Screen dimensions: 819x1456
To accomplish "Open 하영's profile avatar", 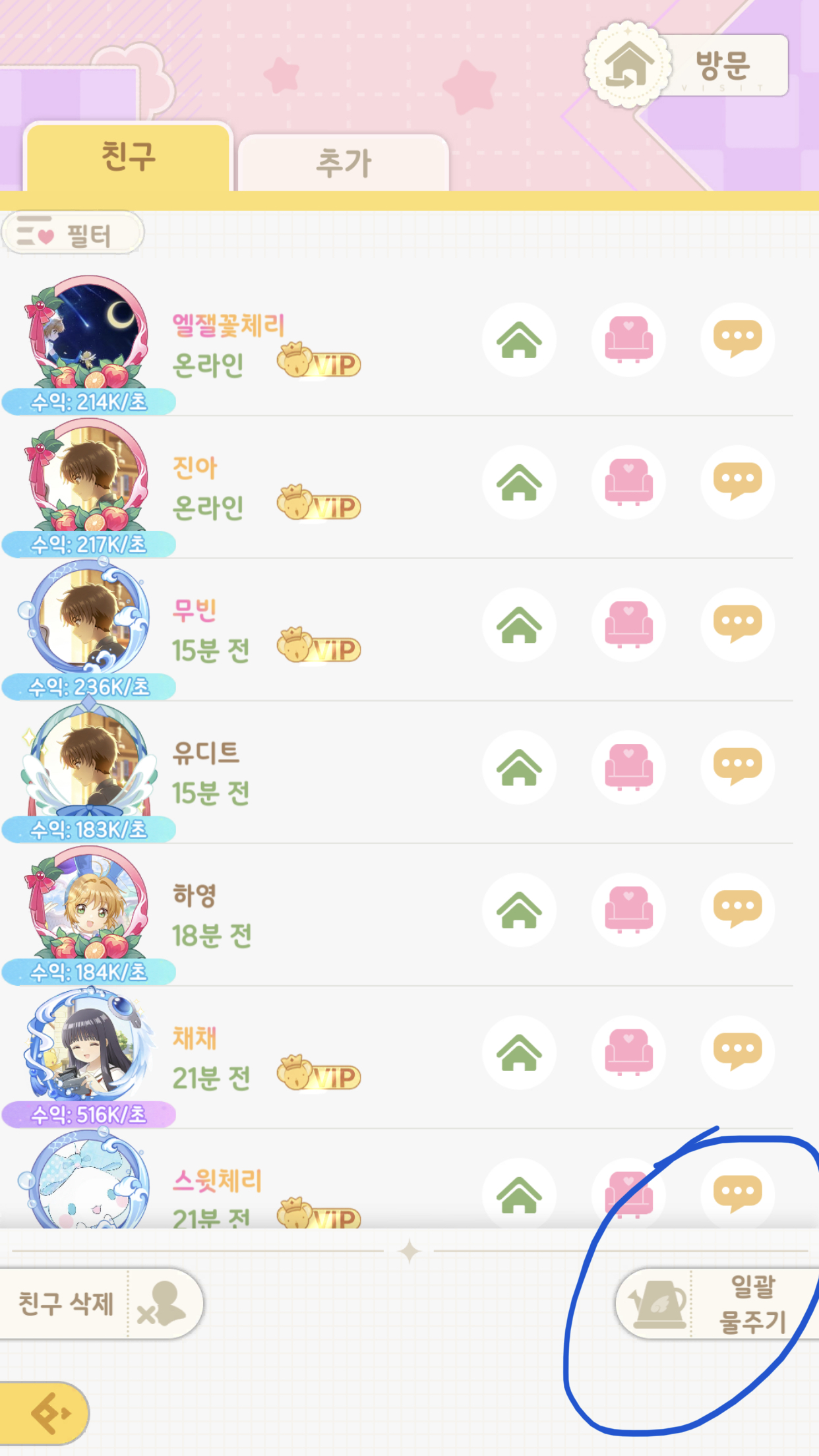I will click(x=88, y=905).
